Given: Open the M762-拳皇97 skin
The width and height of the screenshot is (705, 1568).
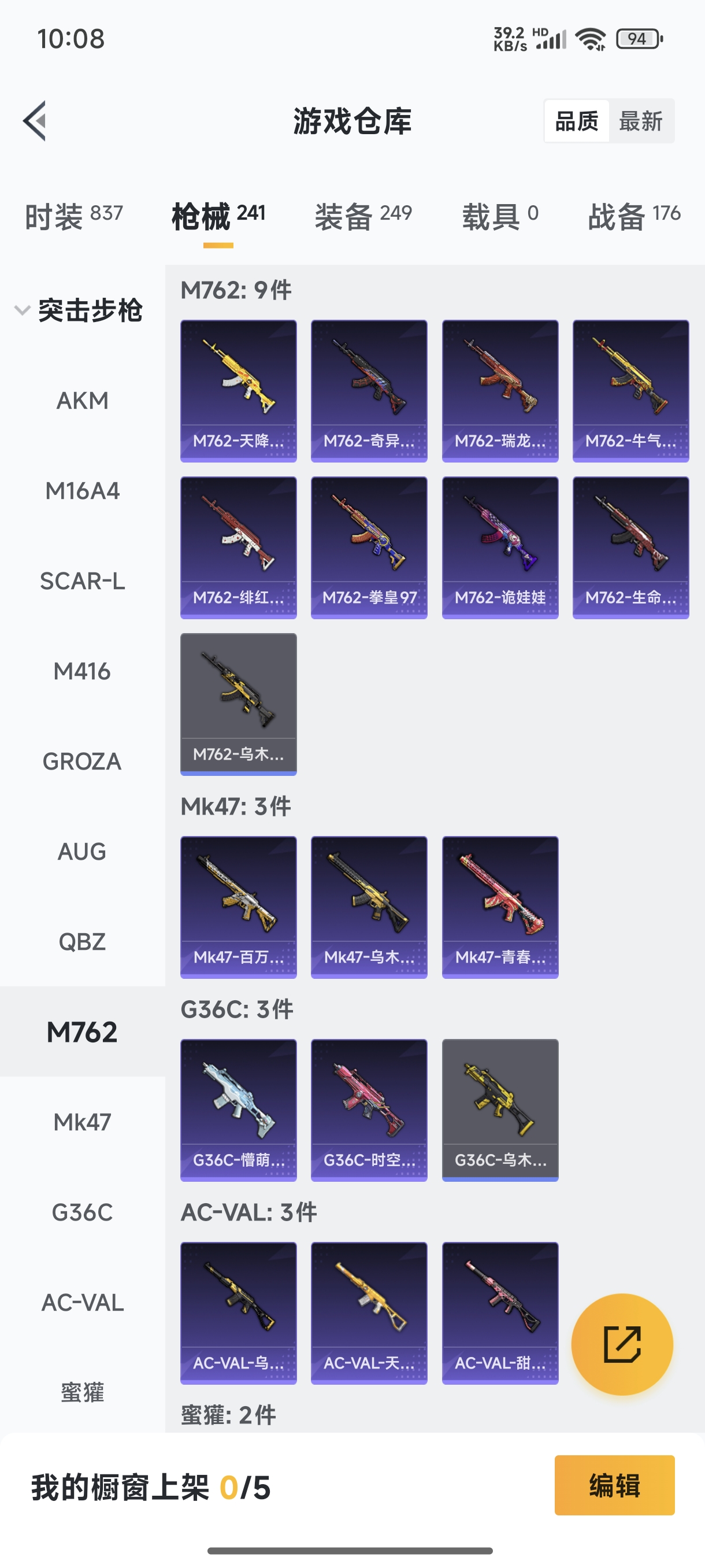Looking at the screenshot, I should (x=369, y=547).
